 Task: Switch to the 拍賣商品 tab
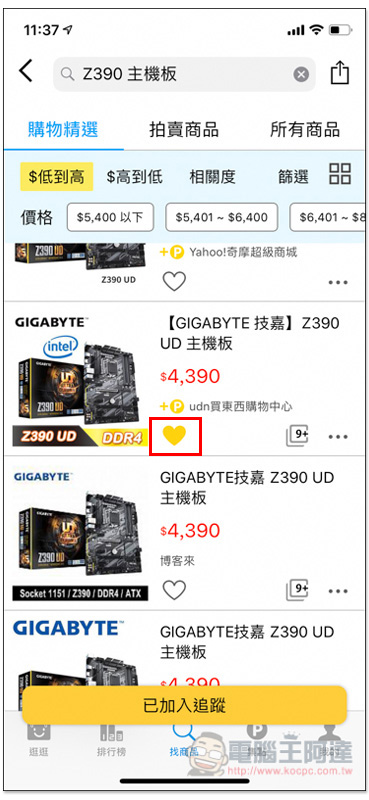click(184, 130)
